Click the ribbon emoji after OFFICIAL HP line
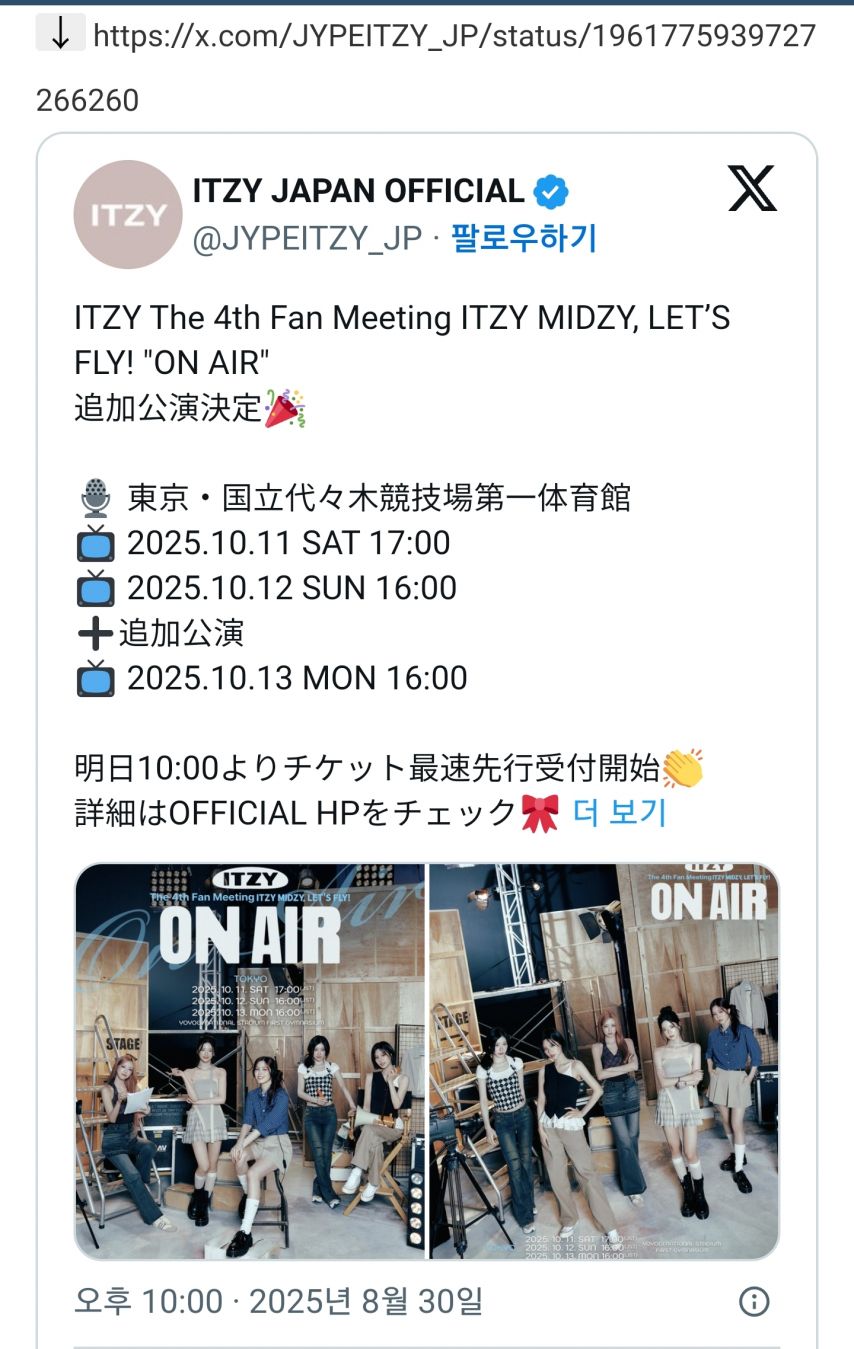This screenshot has height=1349, width=854. tap(538, 810)
